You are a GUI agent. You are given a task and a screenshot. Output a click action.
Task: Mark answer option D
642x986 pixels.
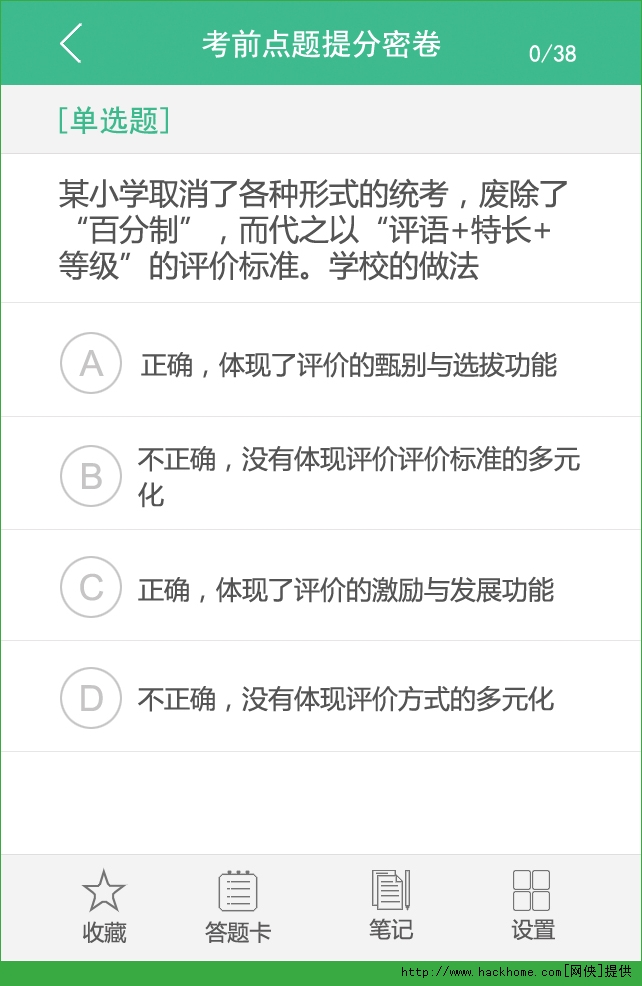91,698
